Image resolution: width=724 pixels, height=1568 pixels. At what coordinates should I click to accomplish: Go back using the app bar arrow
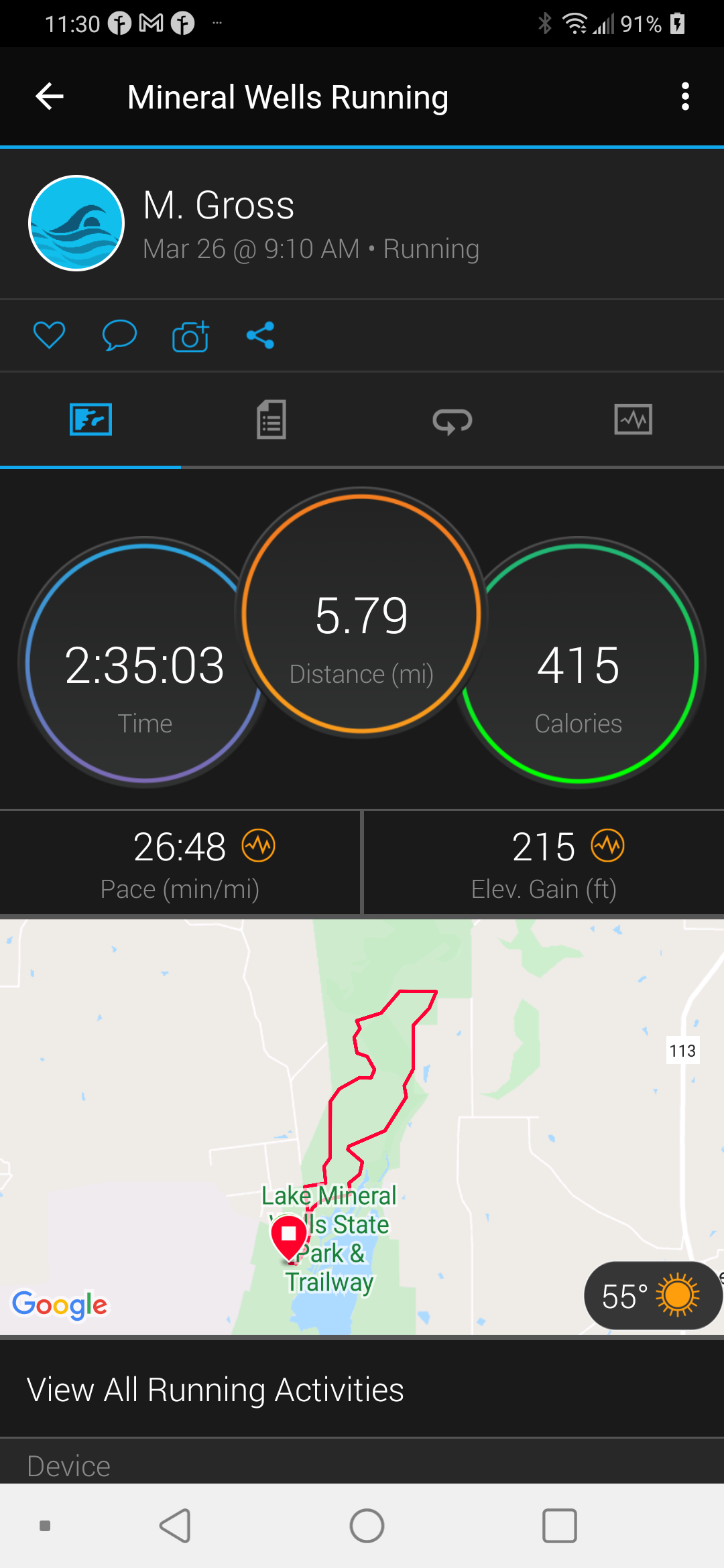point(50,97)
